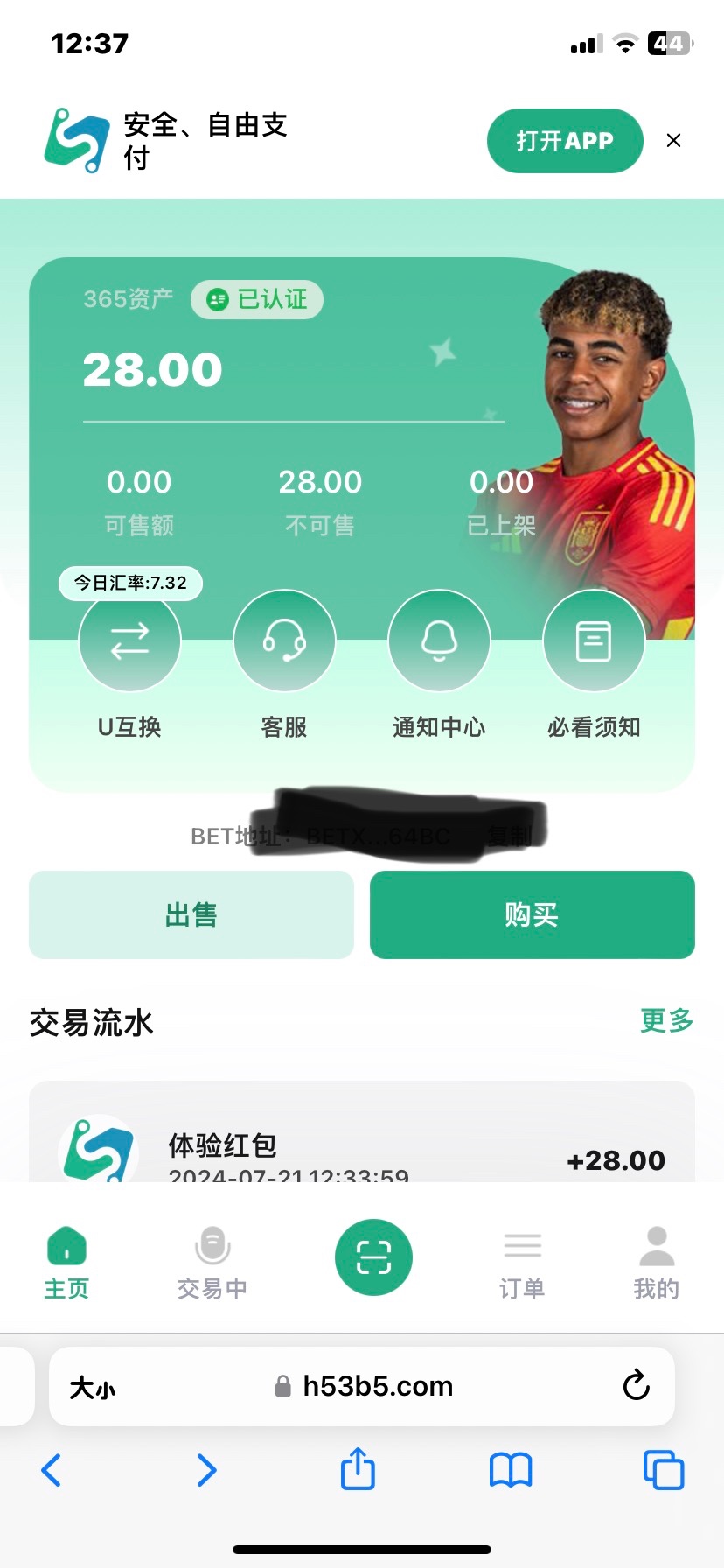Open Safari bookmarks
Screen dimensions: 724x1568
(x=511, y=1470)
